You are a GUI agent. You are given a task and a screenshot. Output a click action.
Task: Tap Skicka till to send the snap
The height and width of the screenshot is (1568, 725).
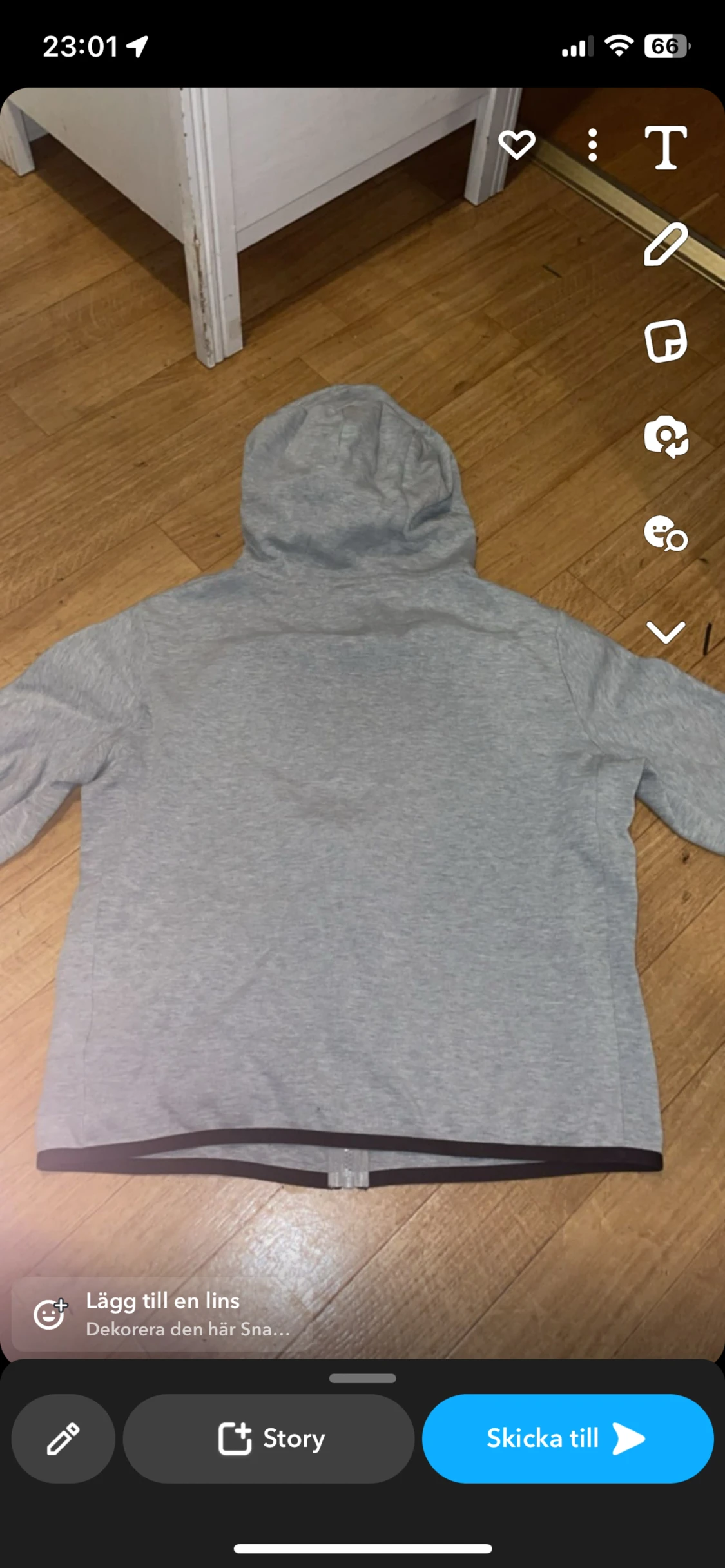568,1439
